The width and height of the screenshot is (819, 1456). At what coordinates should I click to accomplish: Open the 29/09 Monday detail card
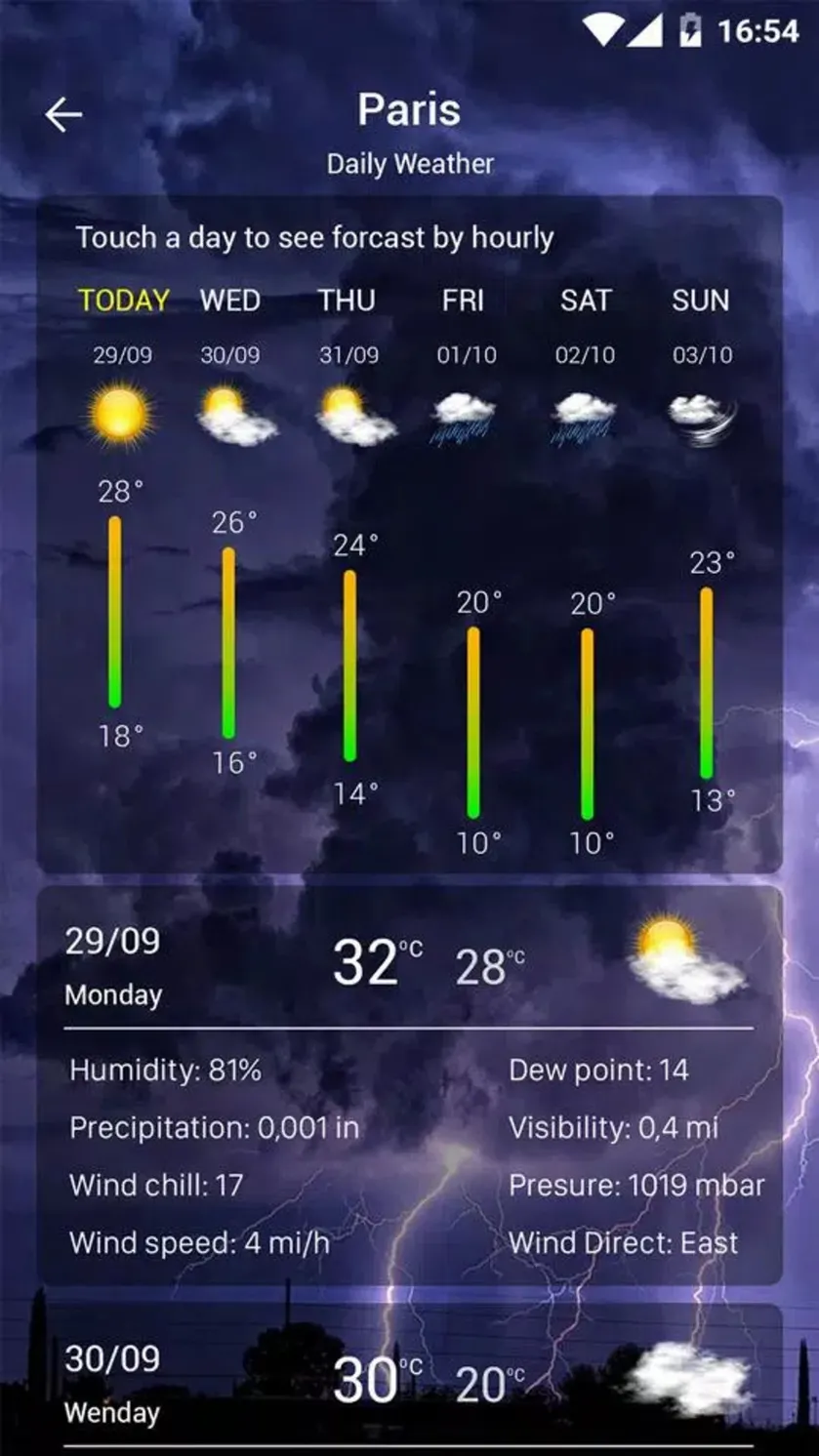[410, 1085]
